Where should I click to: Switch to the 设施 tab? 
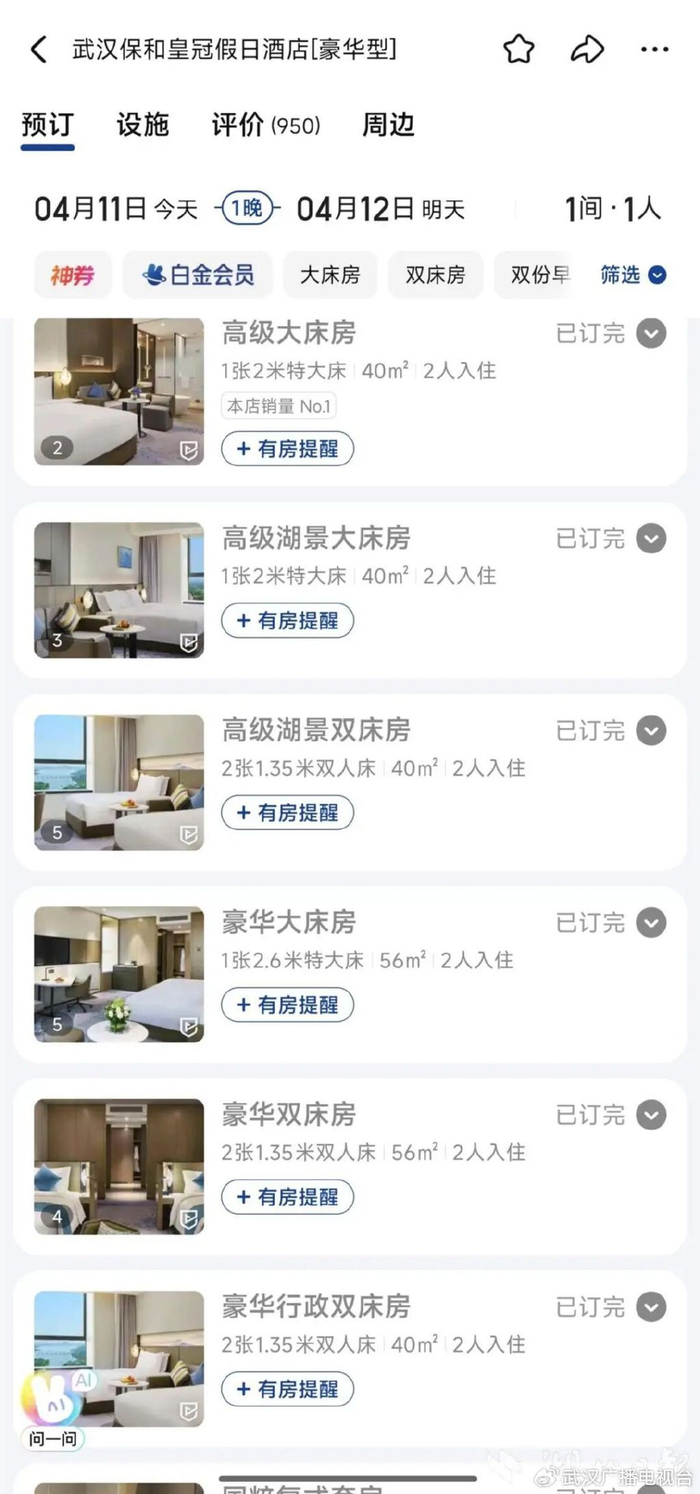coord(142,125)
